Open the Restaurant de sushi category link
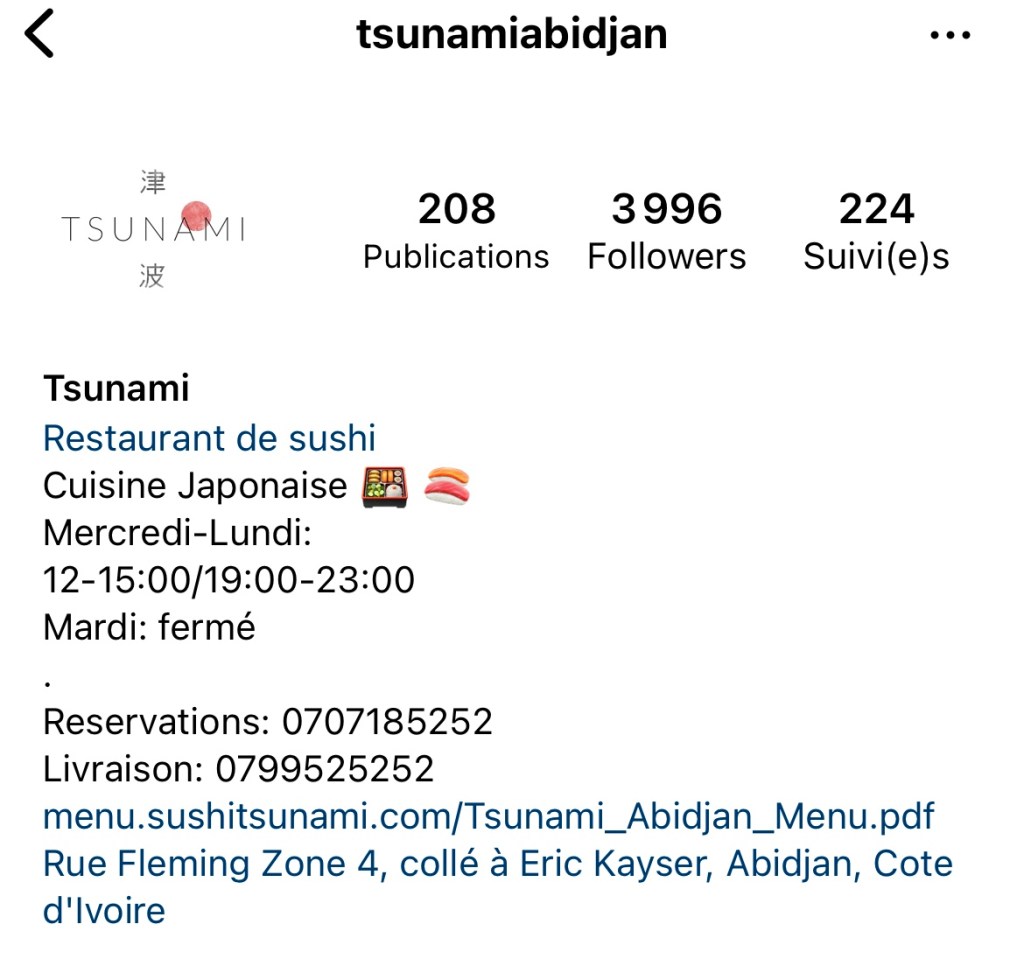 click(x=209, y=438)
